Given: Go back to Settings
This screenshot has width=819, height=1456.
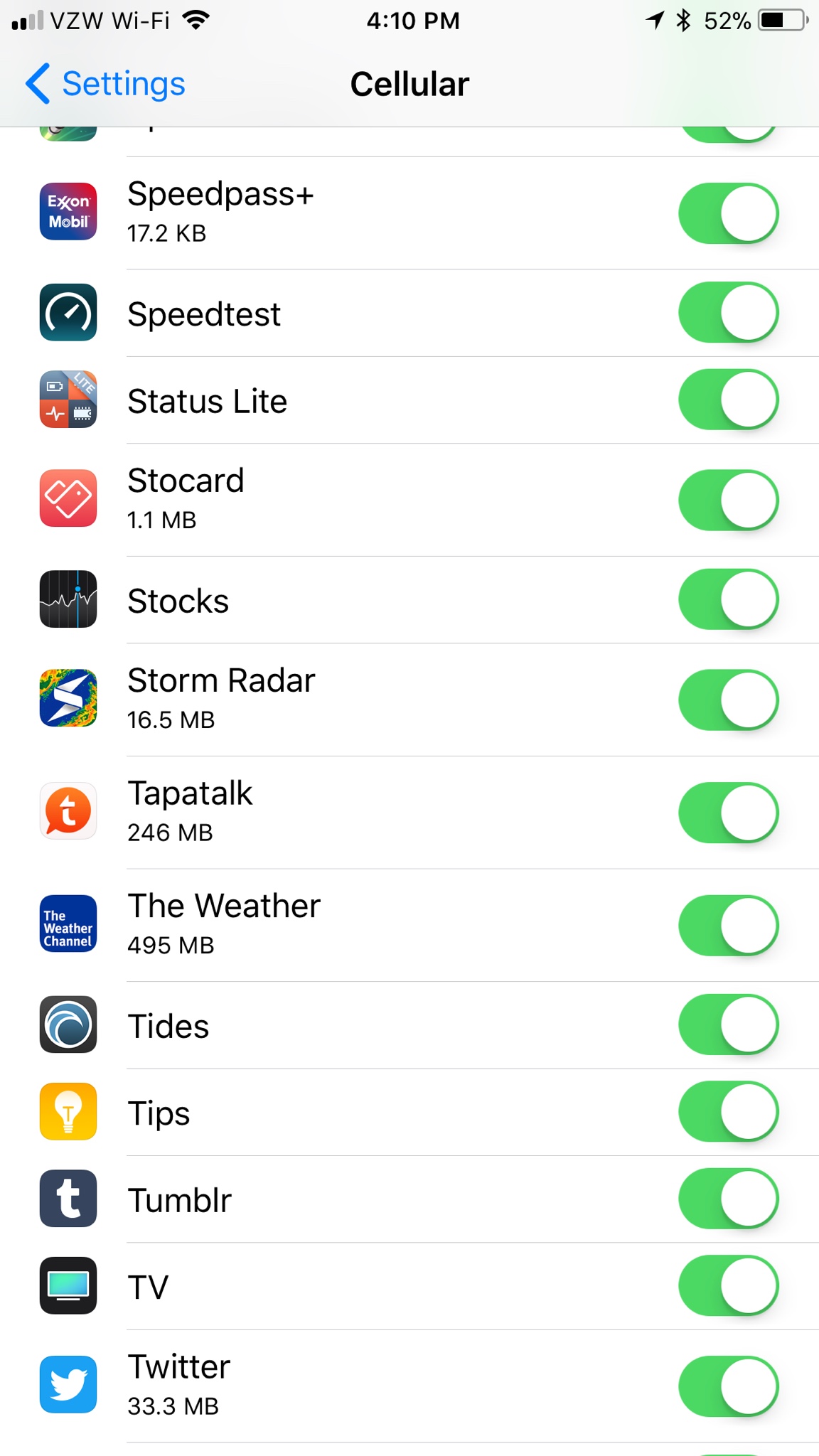Looking at the screenshot, I should tap(105, 84).
